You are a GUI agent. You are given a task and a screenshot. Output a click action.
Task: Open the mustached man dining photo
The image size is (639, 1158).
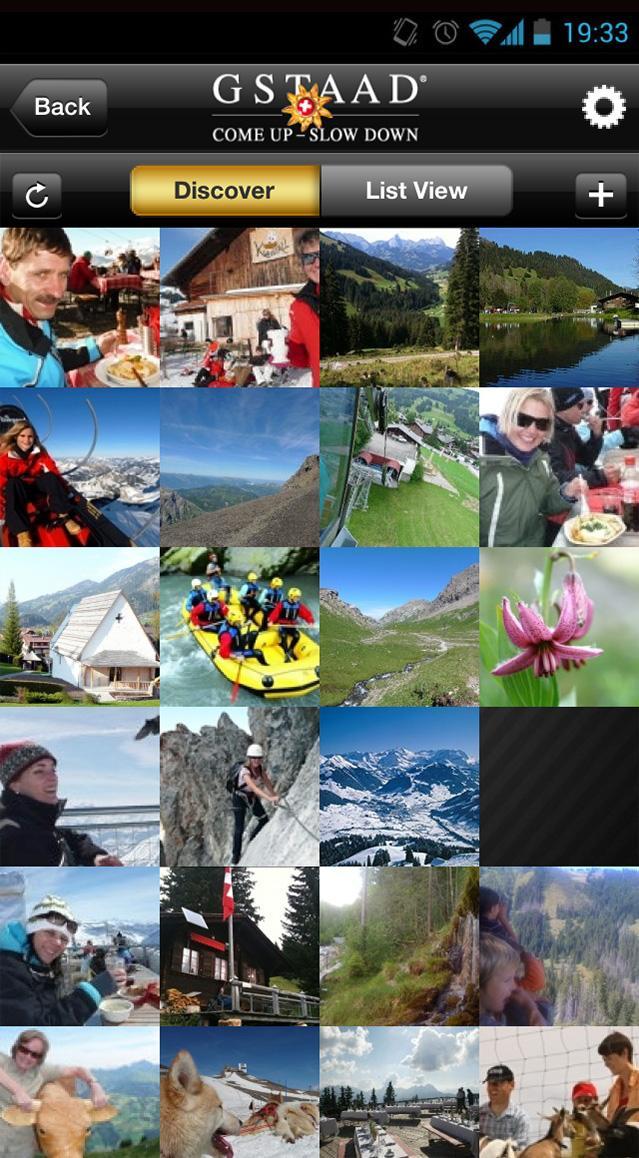[79, 307]
